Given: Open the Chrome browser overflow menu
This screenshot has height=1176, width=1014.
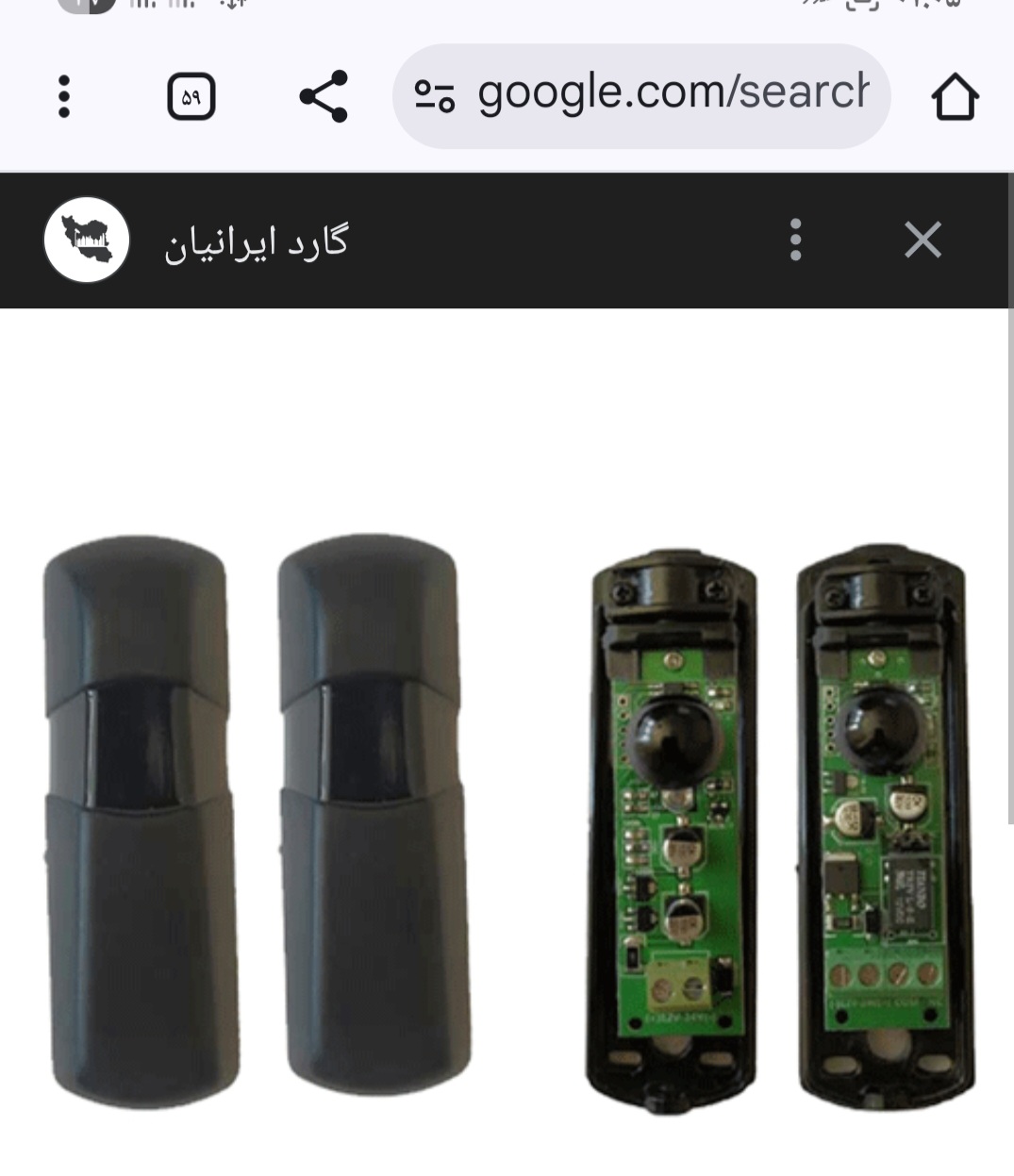Looking at the screenshot, I should [x=64, y=97].
